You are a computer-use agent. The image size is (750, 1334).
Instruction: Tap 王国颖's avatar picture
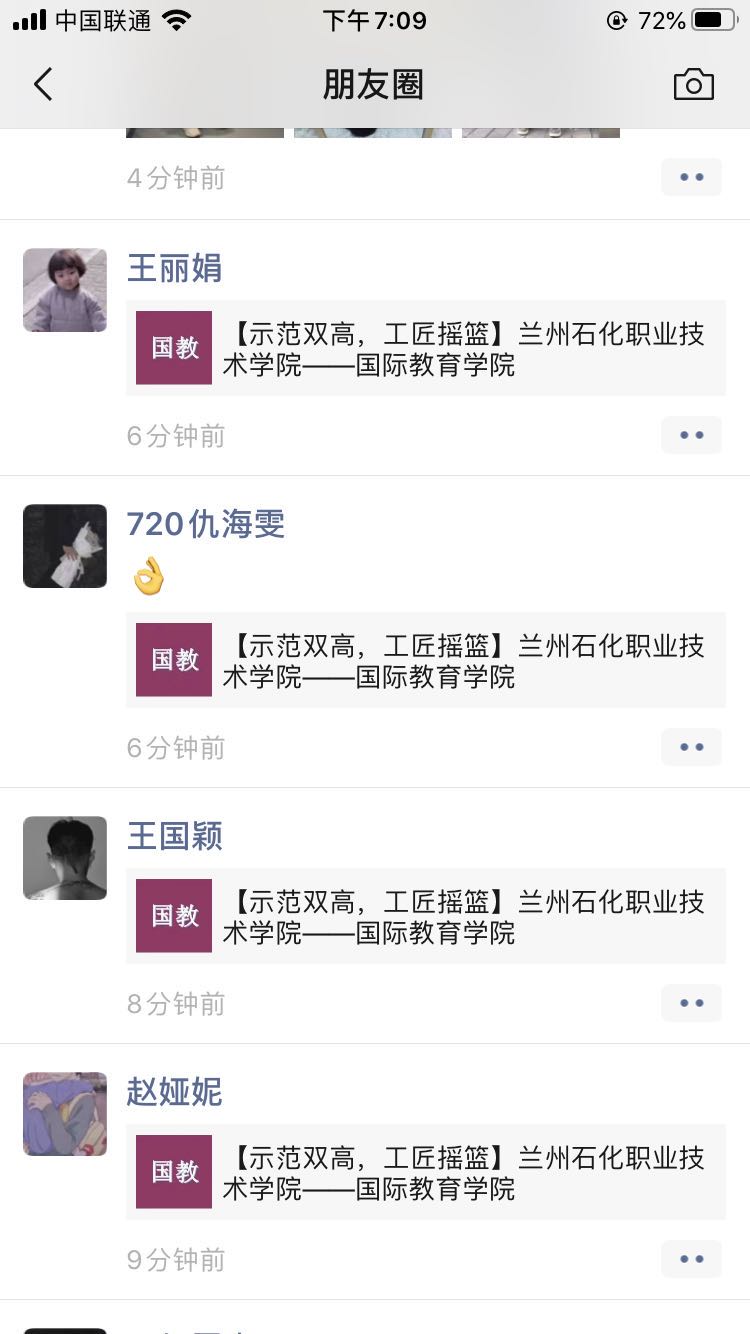pyautogui.click(x=65, y=858)
